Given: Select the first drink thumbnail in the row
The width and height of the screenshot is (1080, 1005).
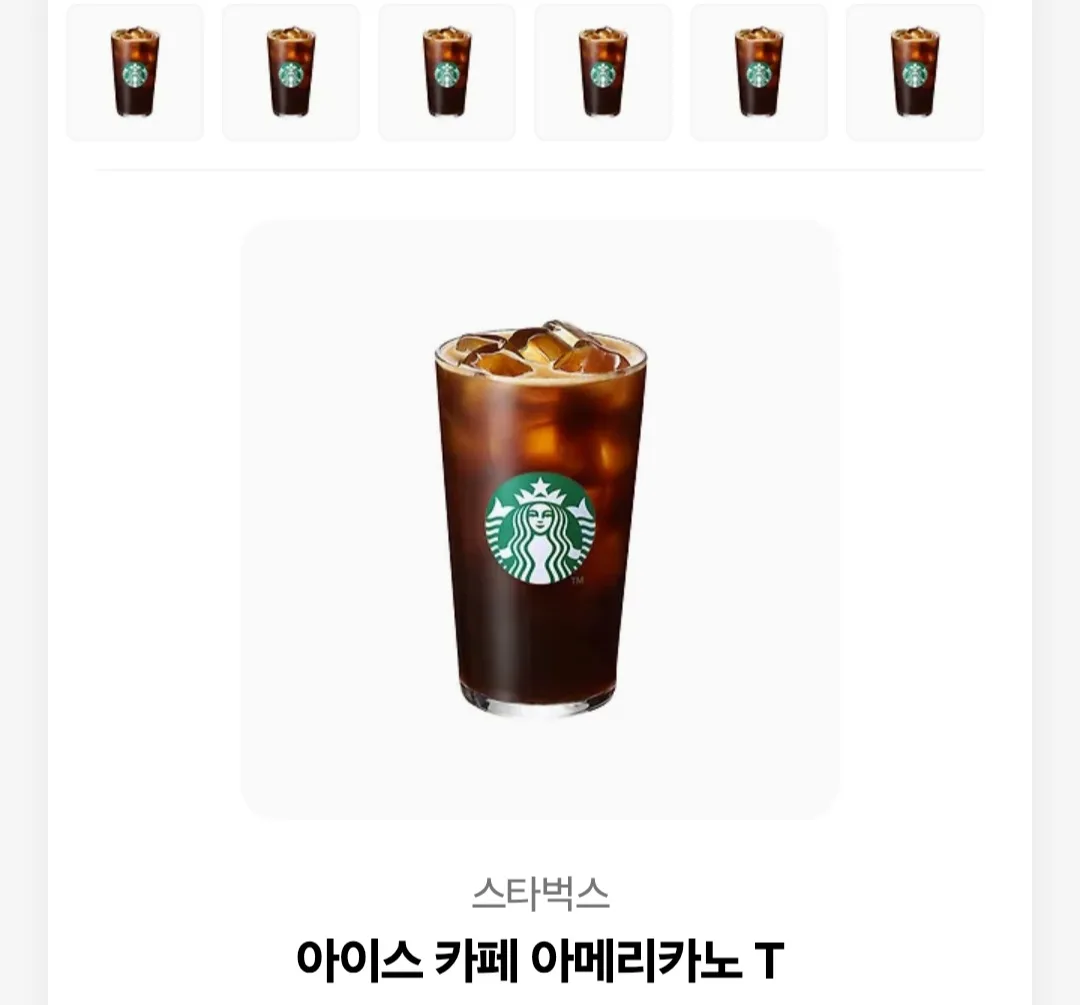Looking at the screenshot, I should [135, 72].
